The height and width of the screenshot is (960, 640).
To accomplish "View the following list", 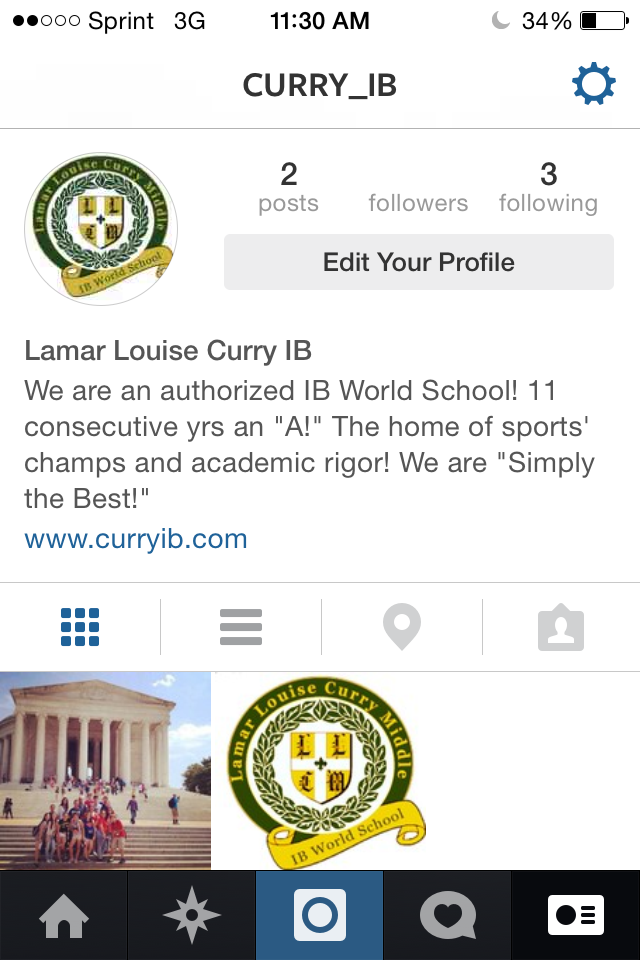I will (548, 188).
